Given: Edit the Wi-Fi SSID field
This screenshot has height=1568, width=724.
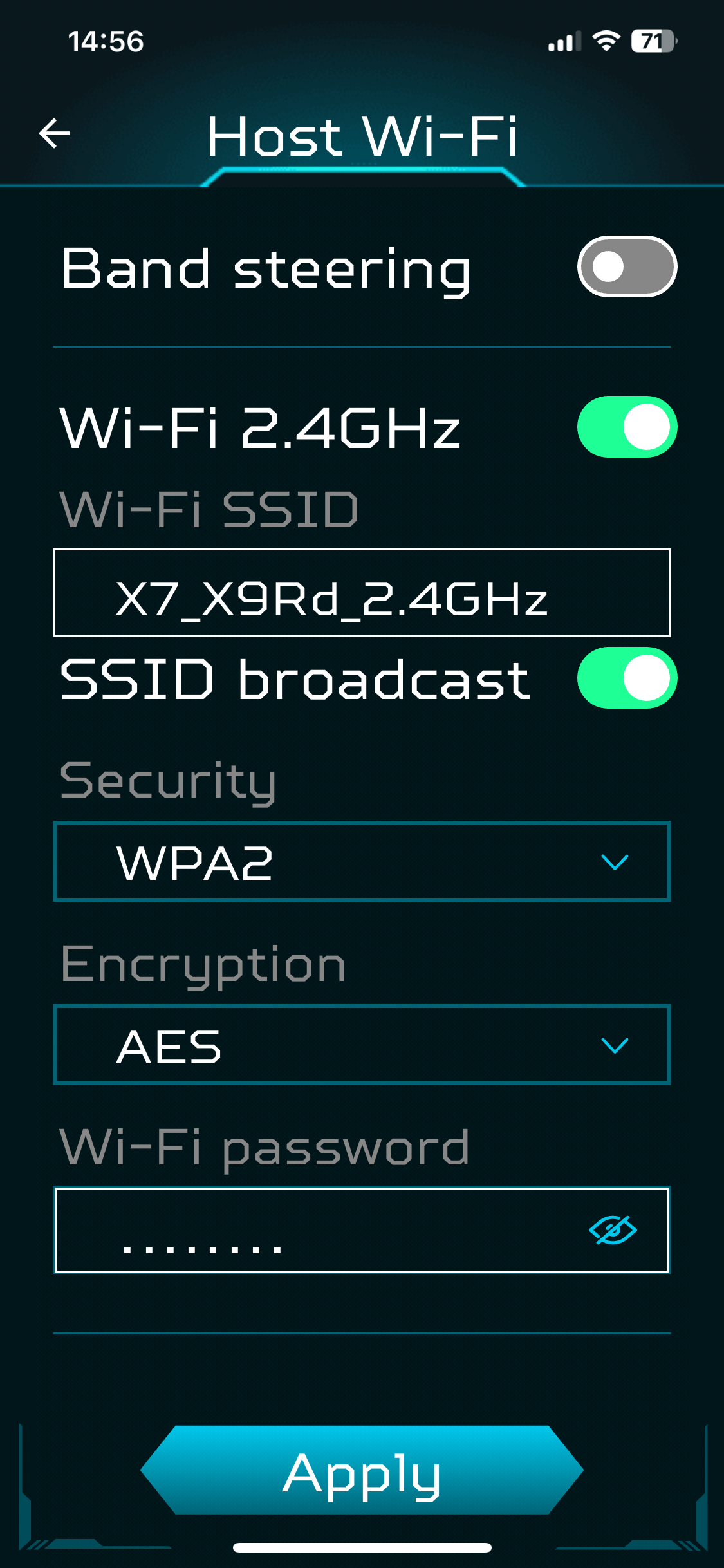Looking at the screenshot, I should click(362, 593).
